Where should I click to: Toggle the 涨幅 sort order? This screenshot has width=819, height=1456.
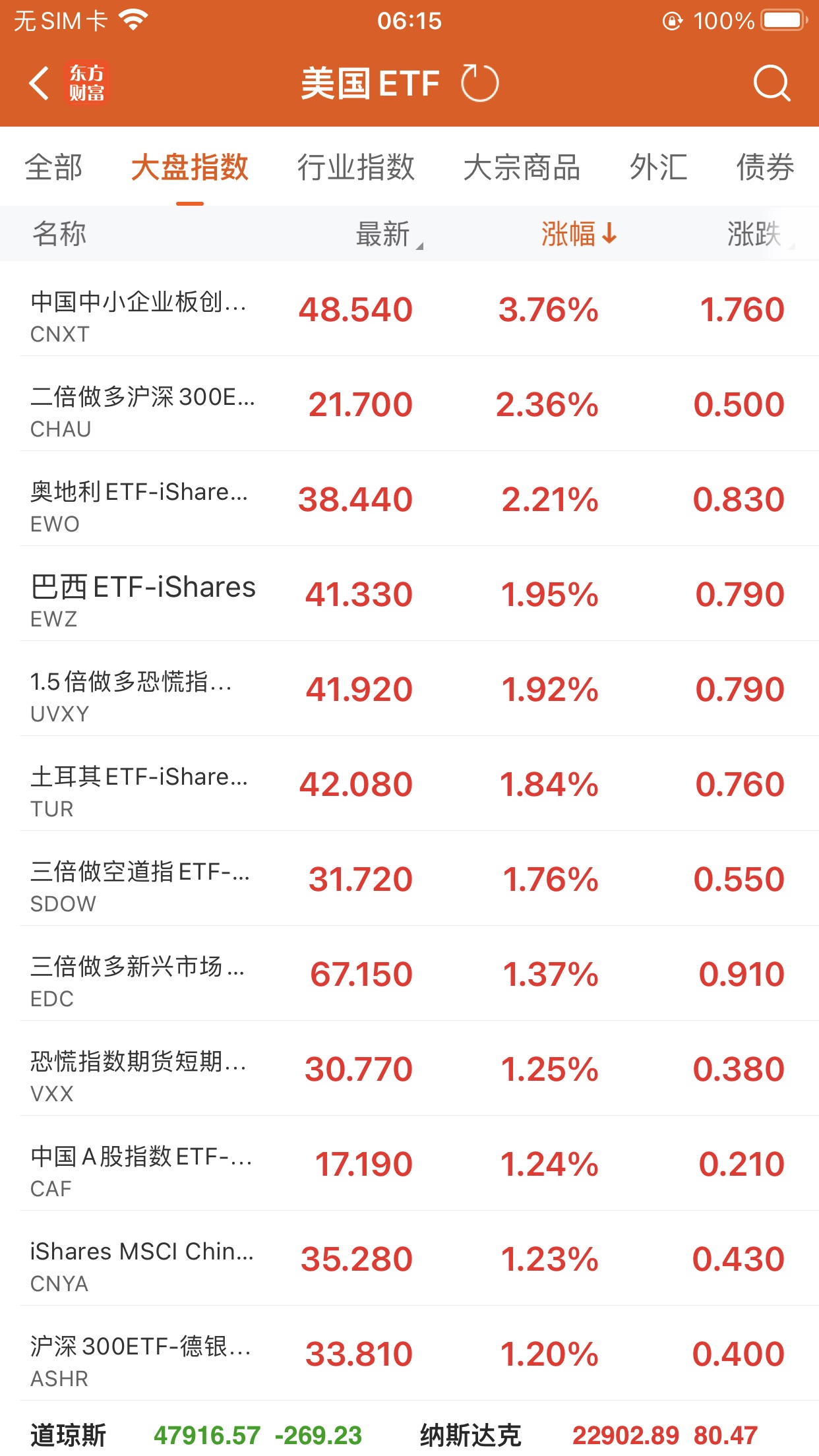(578, 234)
